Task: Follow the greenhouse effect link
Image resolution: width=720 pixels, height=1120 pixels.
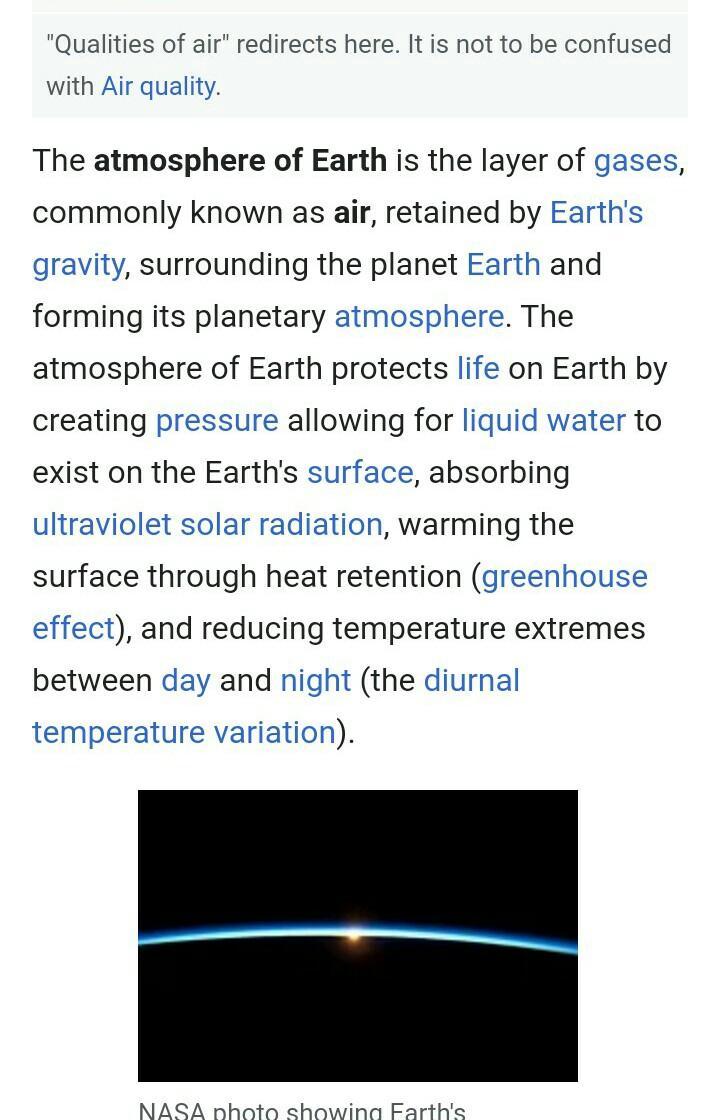Action: 564,577
